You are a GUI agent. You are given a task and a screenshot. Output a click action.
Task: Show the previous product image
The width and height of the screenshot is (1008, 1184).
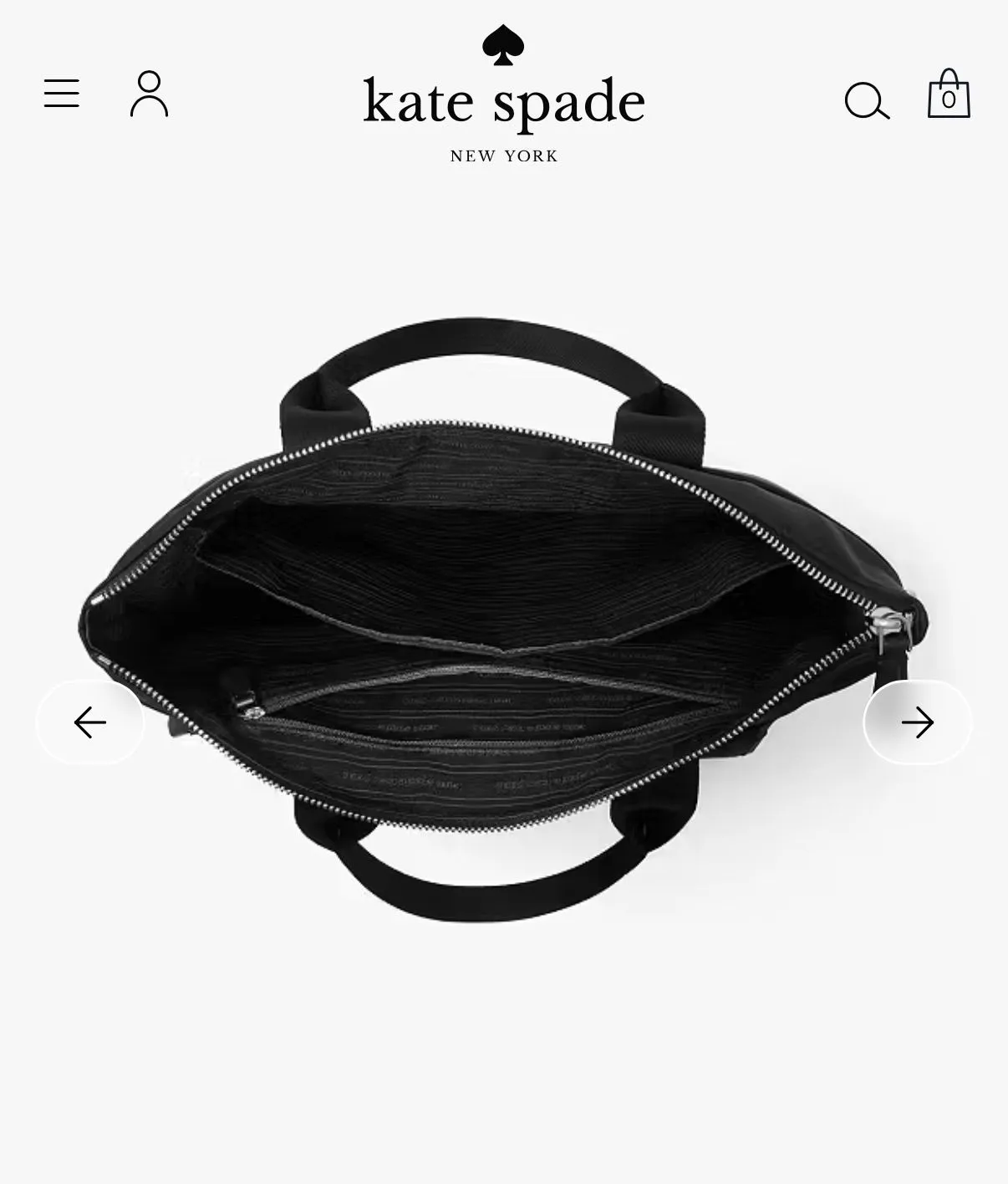(90, 722)
